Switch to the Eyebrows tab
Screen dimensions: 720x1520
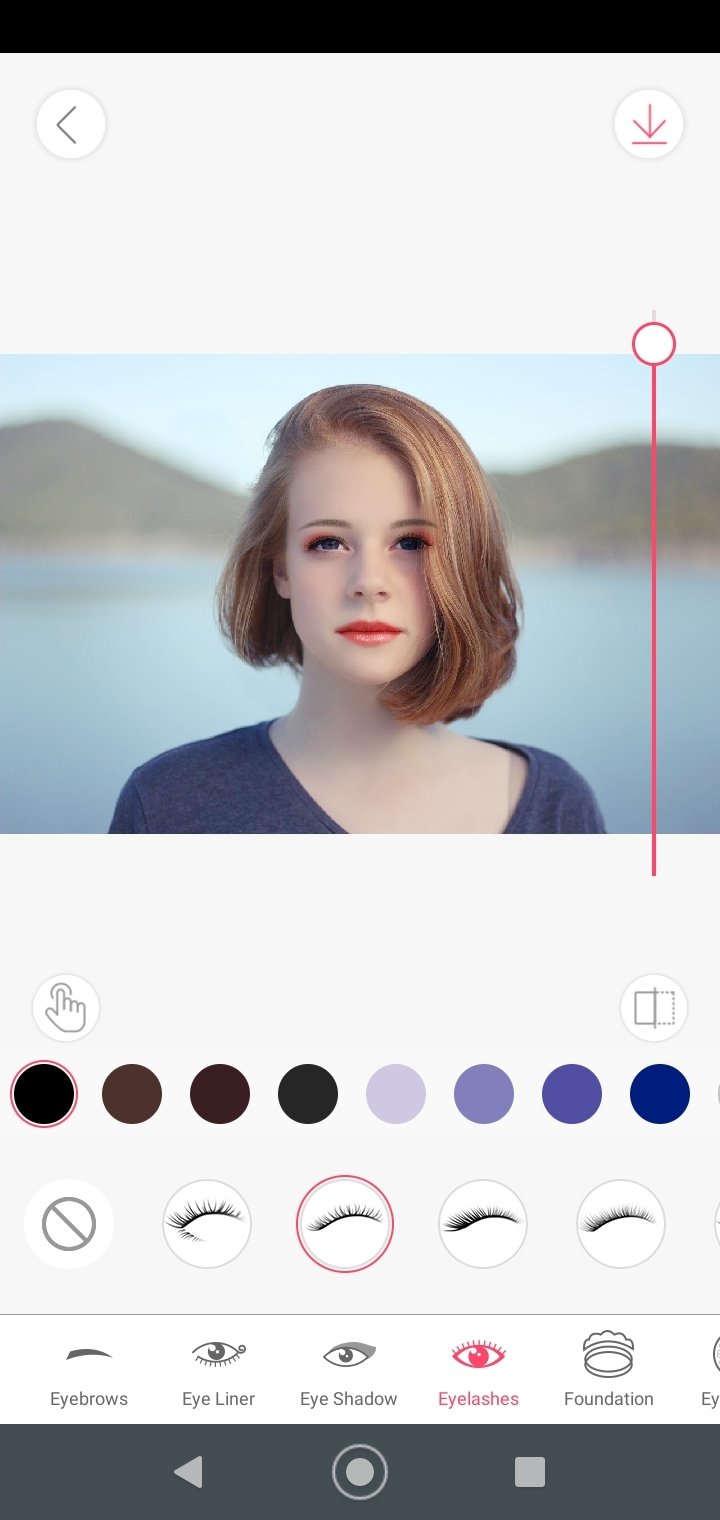click(x=89, y=1371)
